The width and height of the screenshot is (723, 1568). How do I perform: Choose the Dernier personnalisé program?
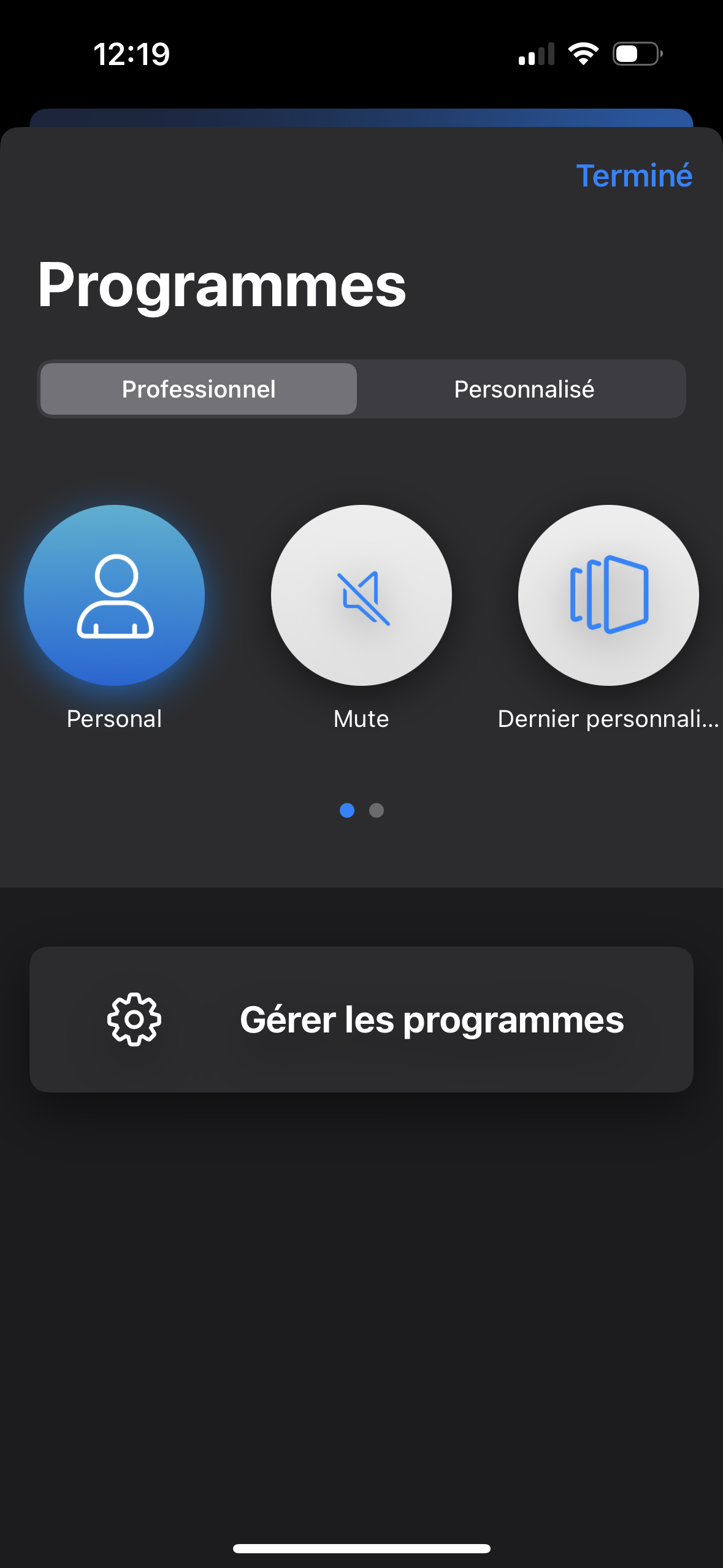coord(608,596)
